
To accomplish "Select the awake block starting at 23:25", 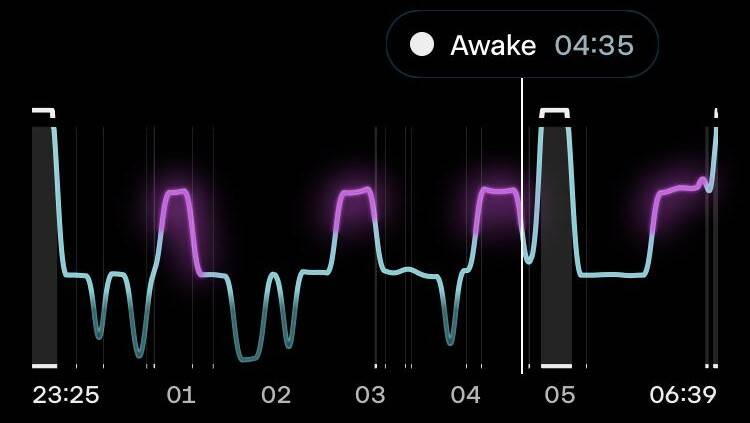I will coord(44,246).
